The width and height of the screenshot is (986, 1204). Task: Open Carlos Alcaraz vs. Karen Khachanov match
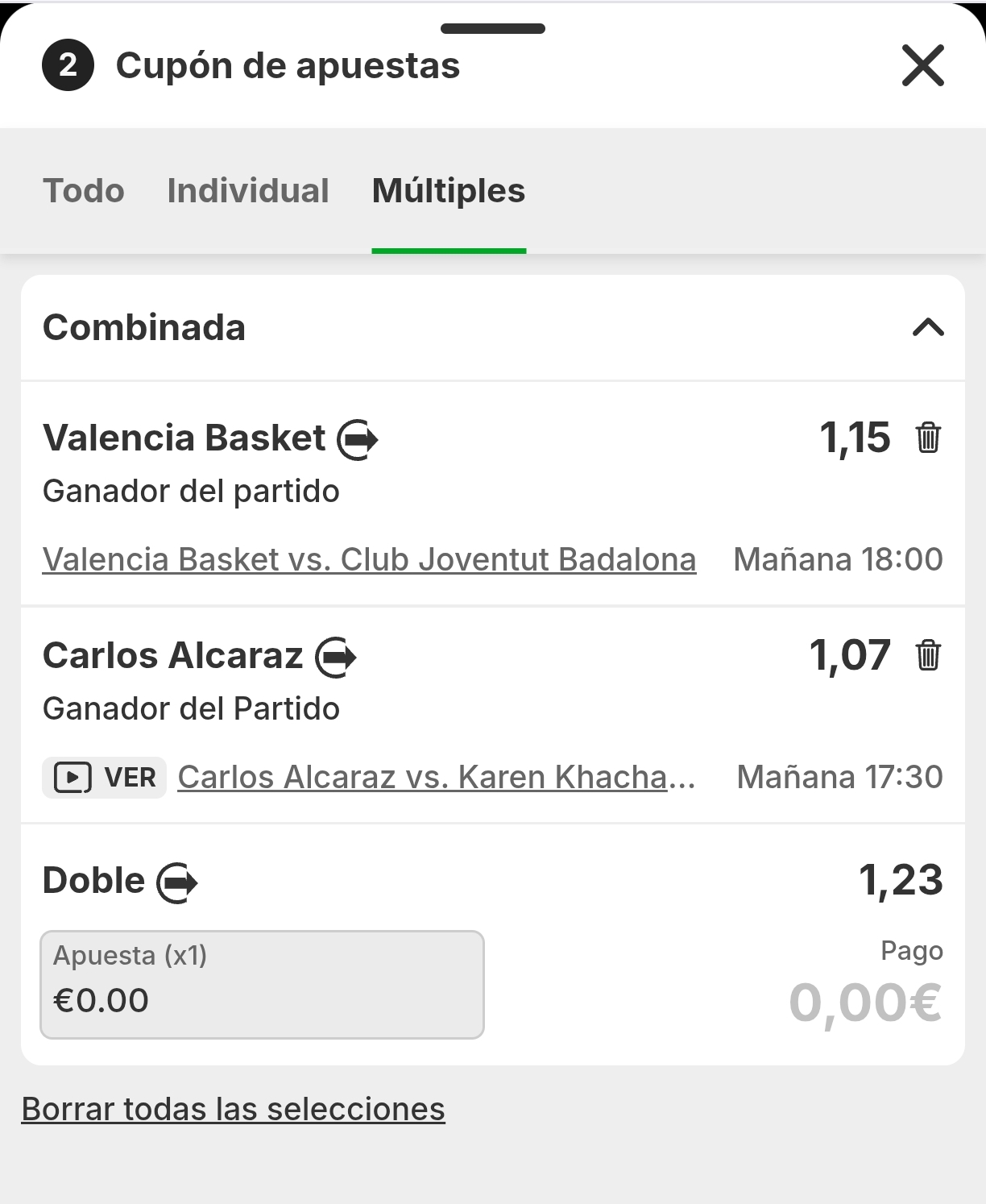pos(436,777)
